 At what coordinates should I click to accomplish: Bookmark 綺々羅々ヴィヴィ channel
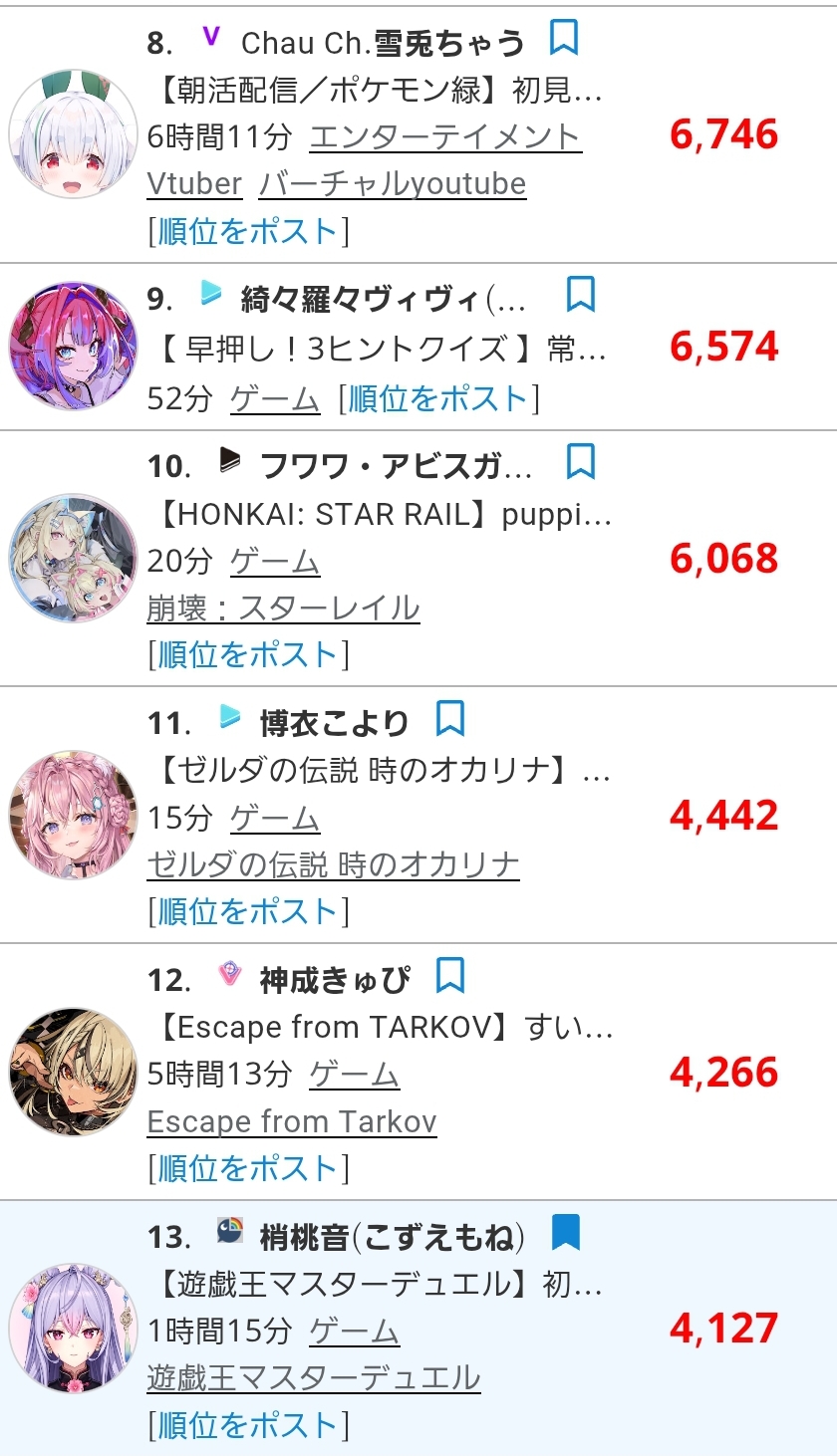pos(581,295)
